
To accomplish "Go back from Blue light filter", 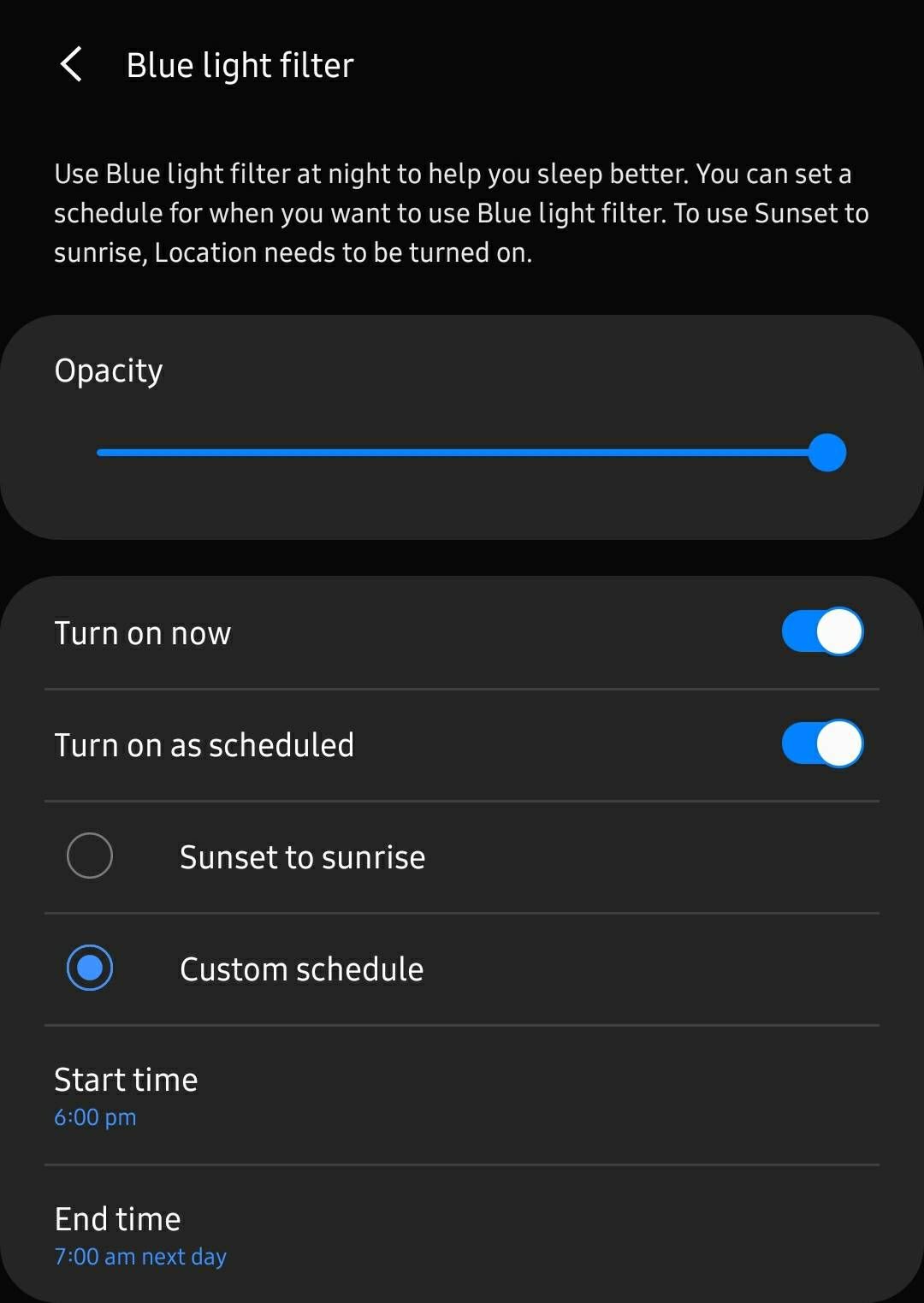I will [x=72, y=65].
